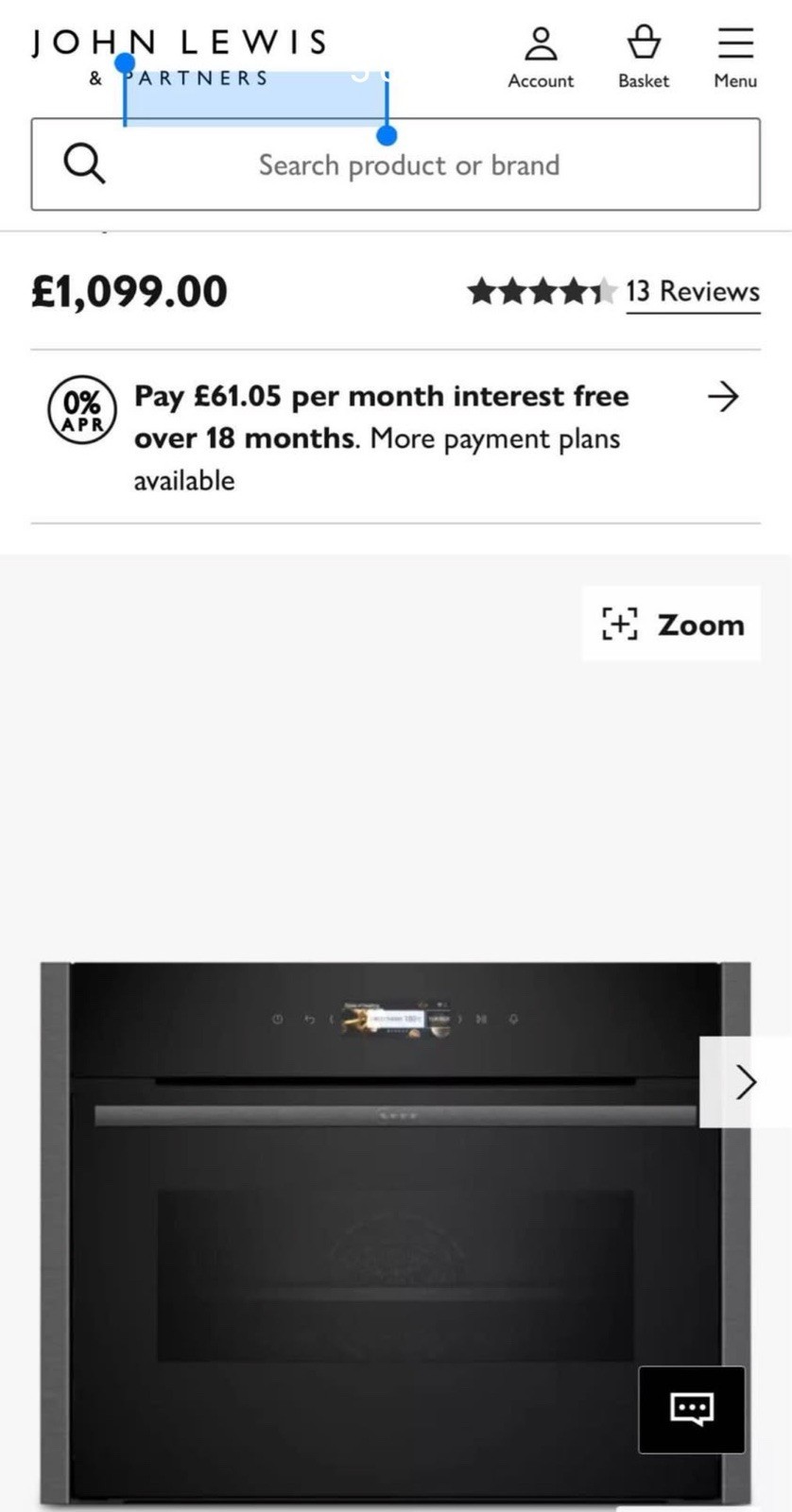This screenshot has height=1512, width=792.
Task: Open the 13 Reviews link
Action: tap(692, 291)
